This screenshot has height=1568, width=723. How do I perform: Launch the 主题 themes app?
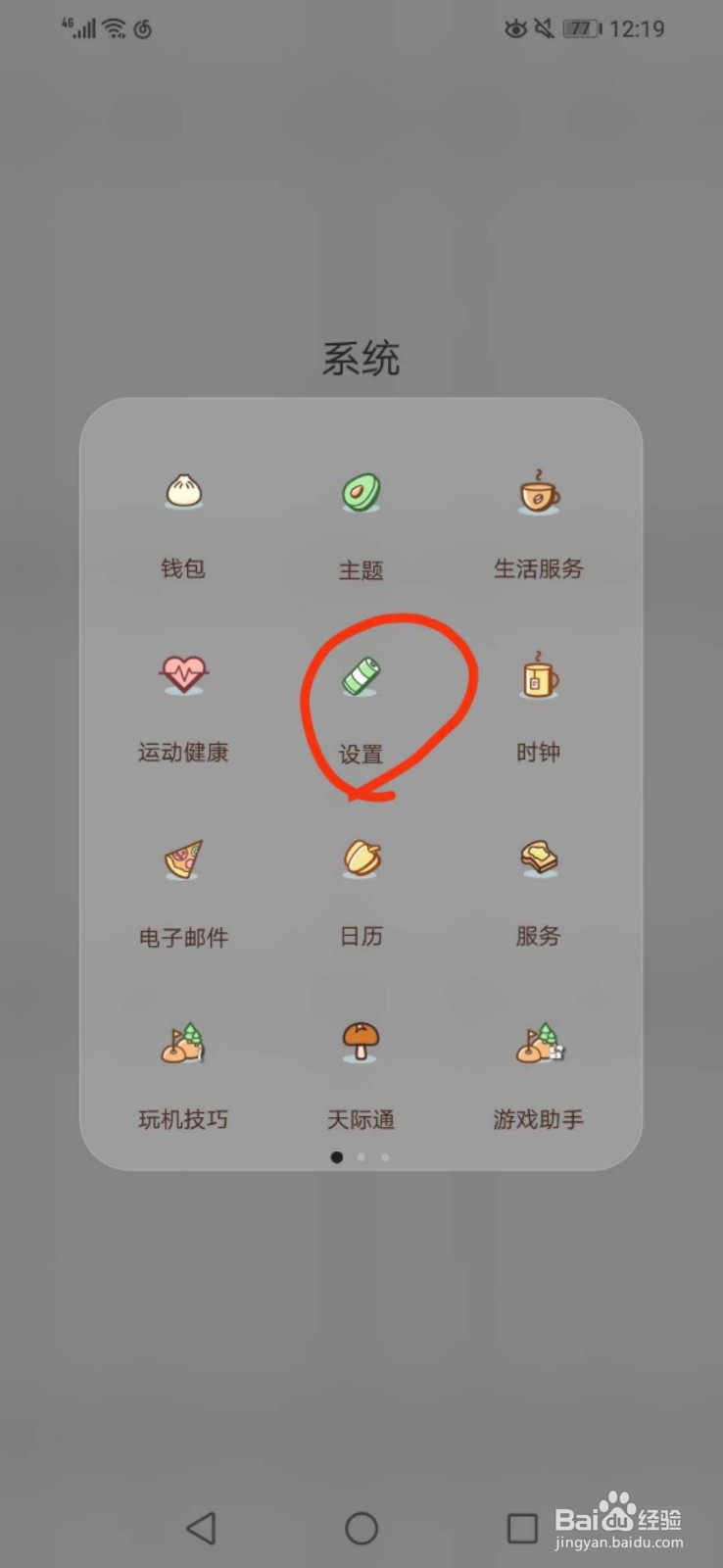click(x=361, y=493)
